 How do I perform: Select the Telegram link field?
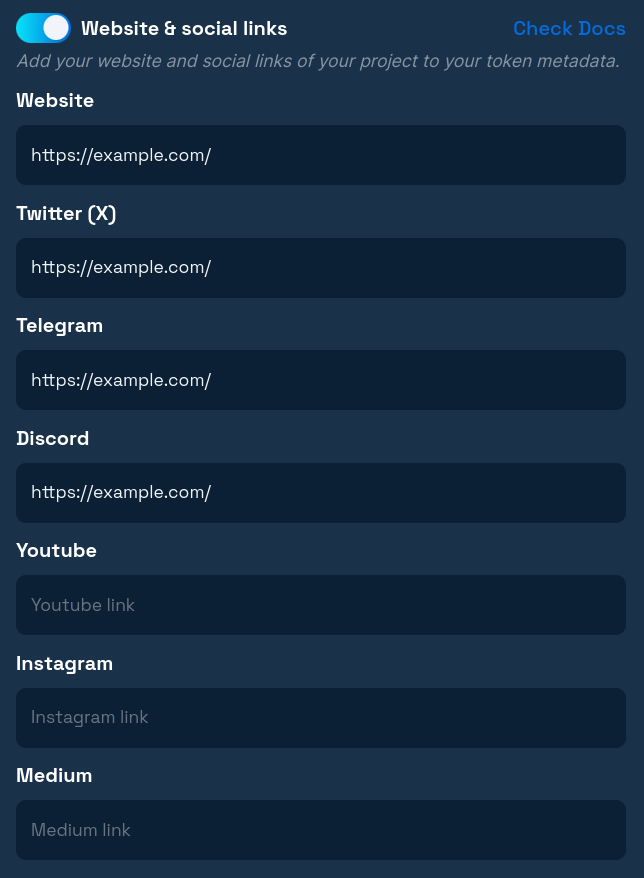click(320, 380)
